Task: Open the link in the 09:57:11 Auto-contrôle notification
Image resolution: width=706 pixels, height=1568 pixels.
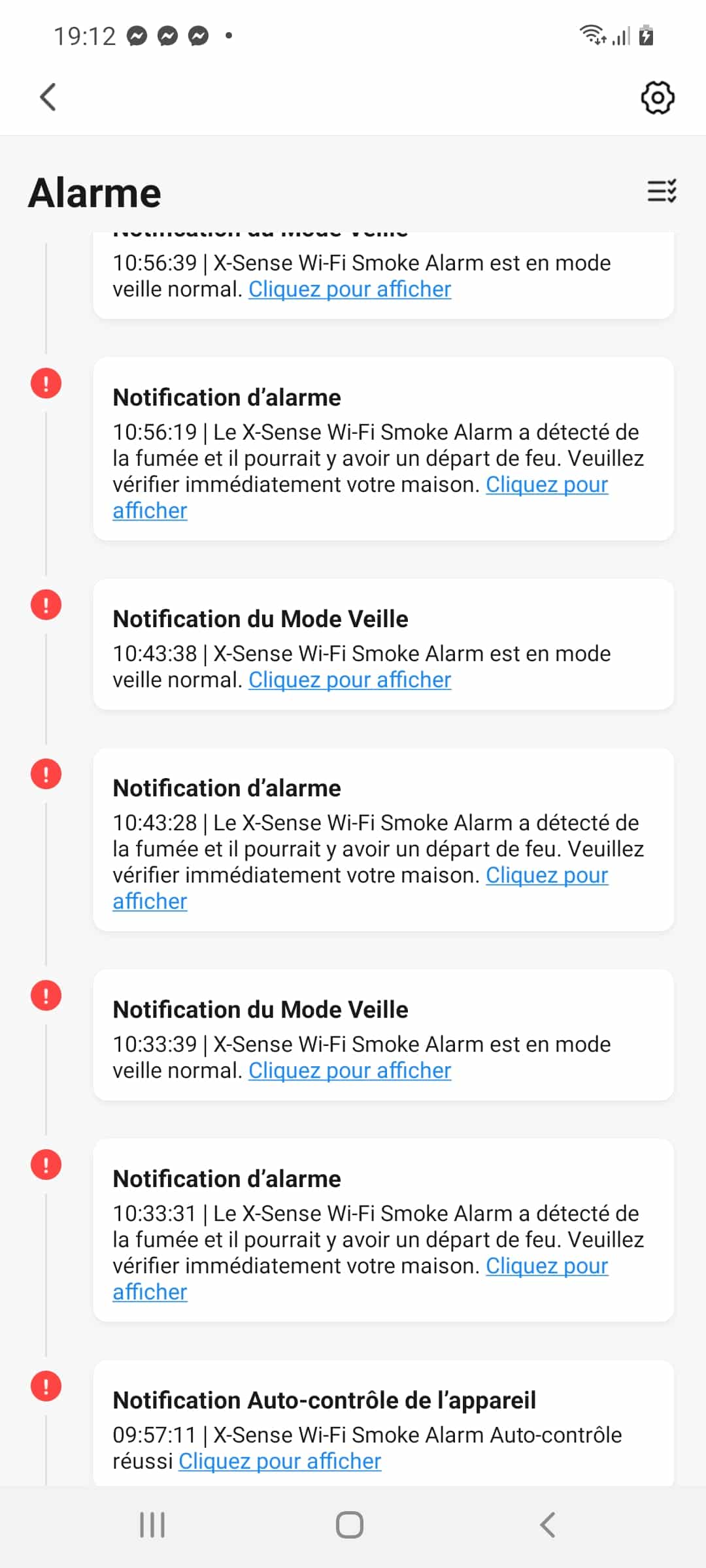Action: pyautogui.click(x=280, y=1461)
